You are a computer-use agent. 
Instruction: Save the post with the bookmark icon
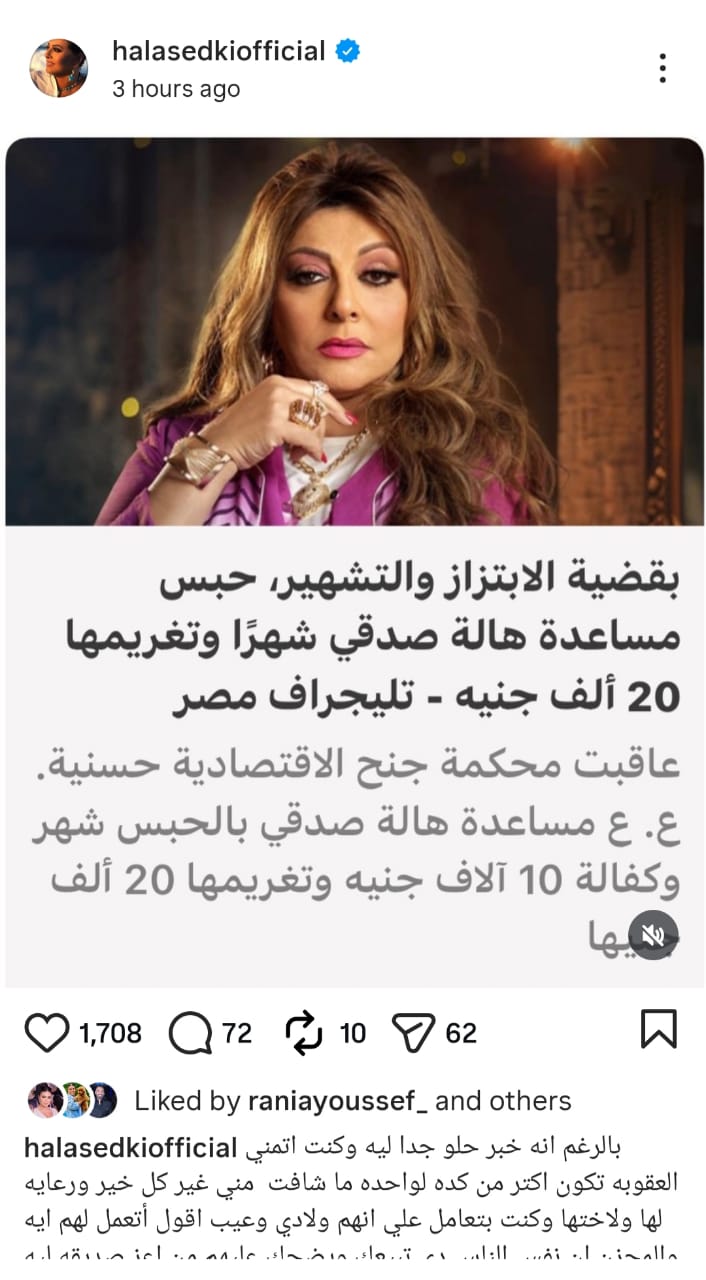658,1030
